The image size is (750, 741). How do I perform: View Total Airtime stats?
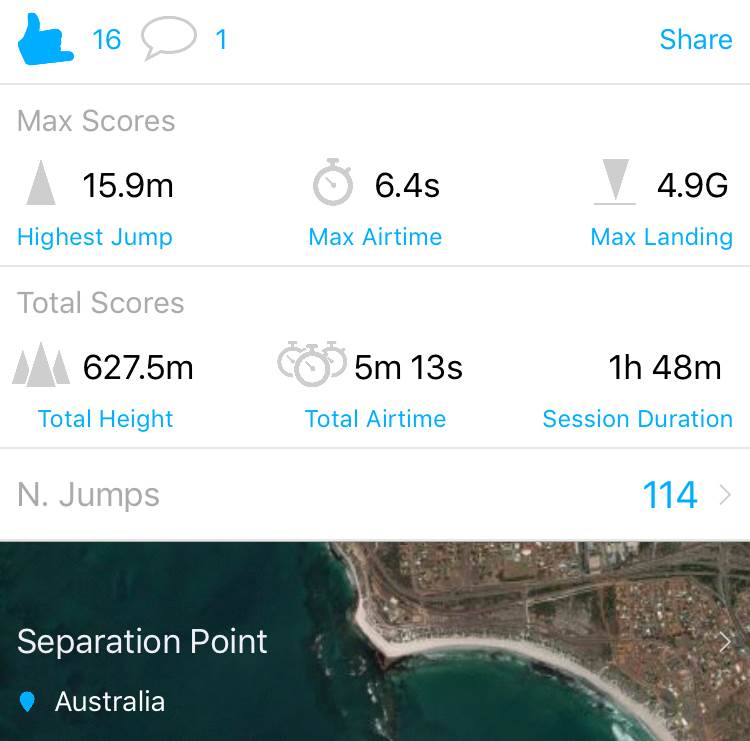point(375,419)
